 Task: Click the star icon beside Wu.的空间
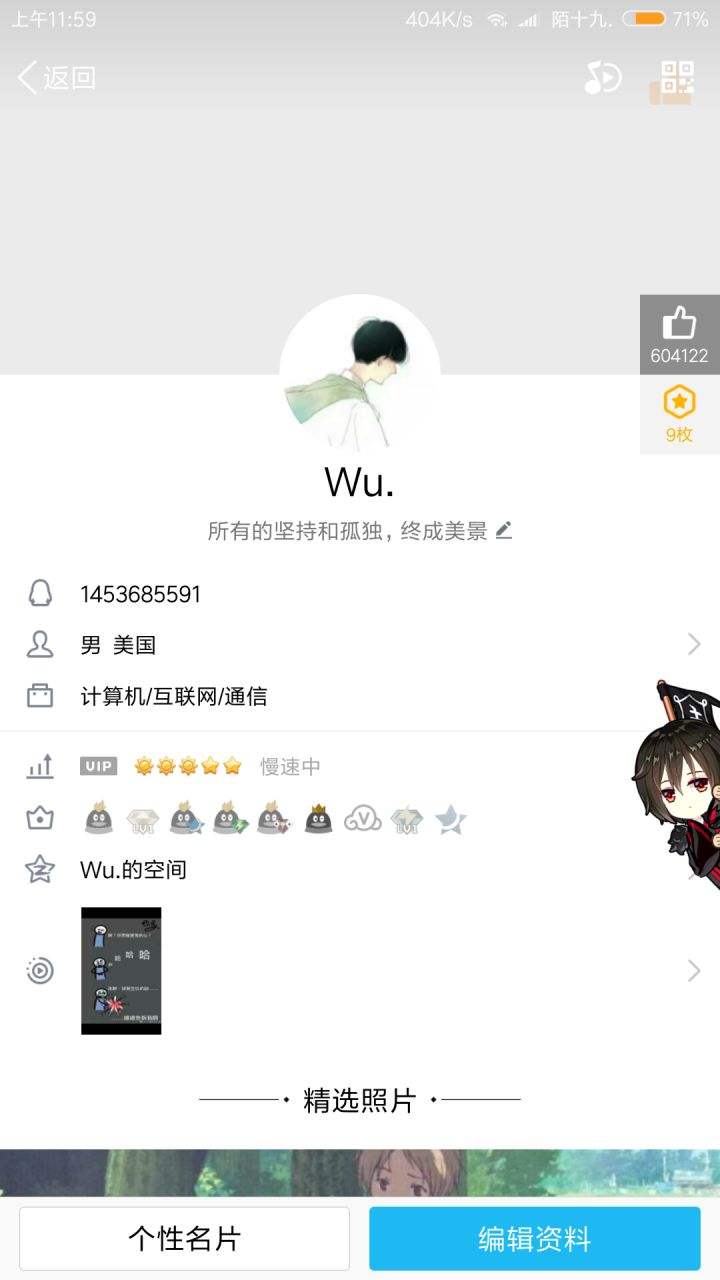point(40,870)
